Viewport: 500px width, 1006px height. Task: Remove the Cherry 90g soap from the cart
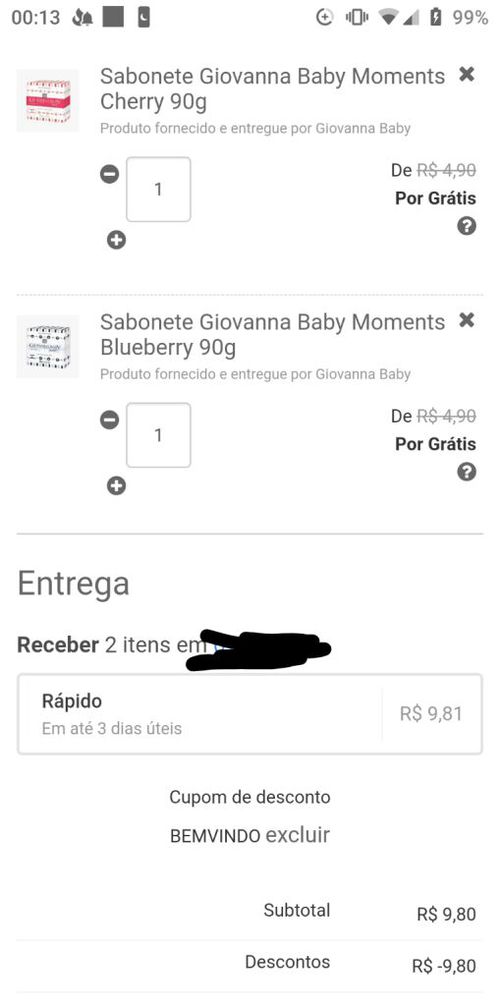(x=467, y=74)
